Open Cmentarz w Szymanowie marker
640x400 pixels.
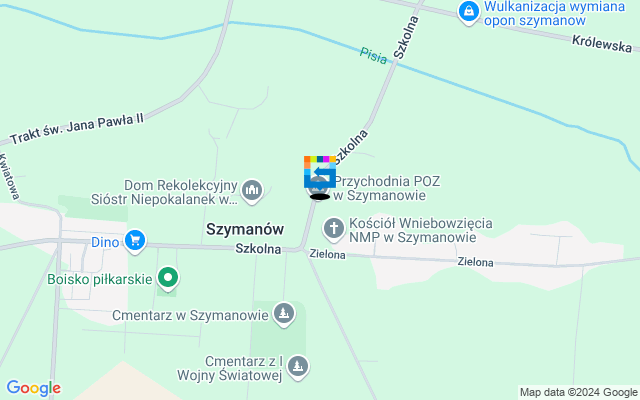(284, 315)
